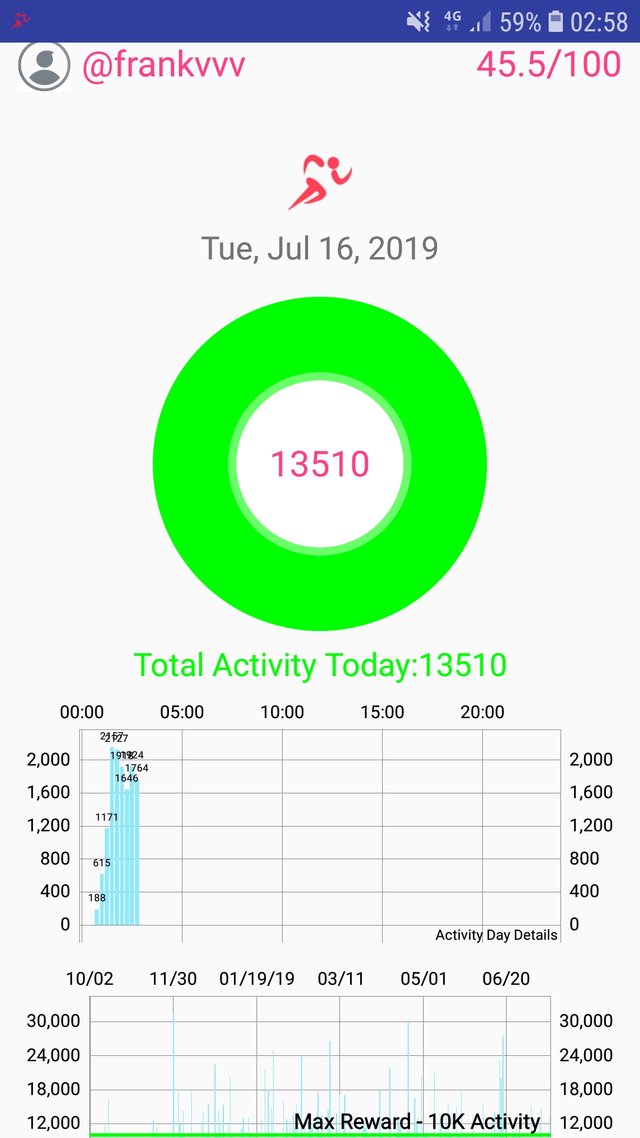Open the profile avatar icon

[x=44, y=66]
